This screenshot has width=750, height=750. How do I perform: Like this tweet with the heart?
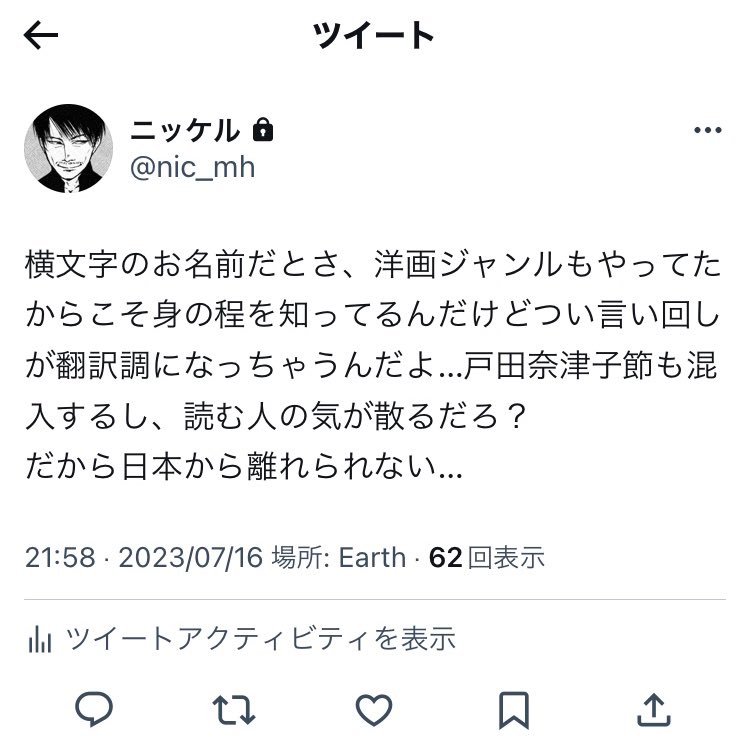pyautogui.click(x=374, y=710)
